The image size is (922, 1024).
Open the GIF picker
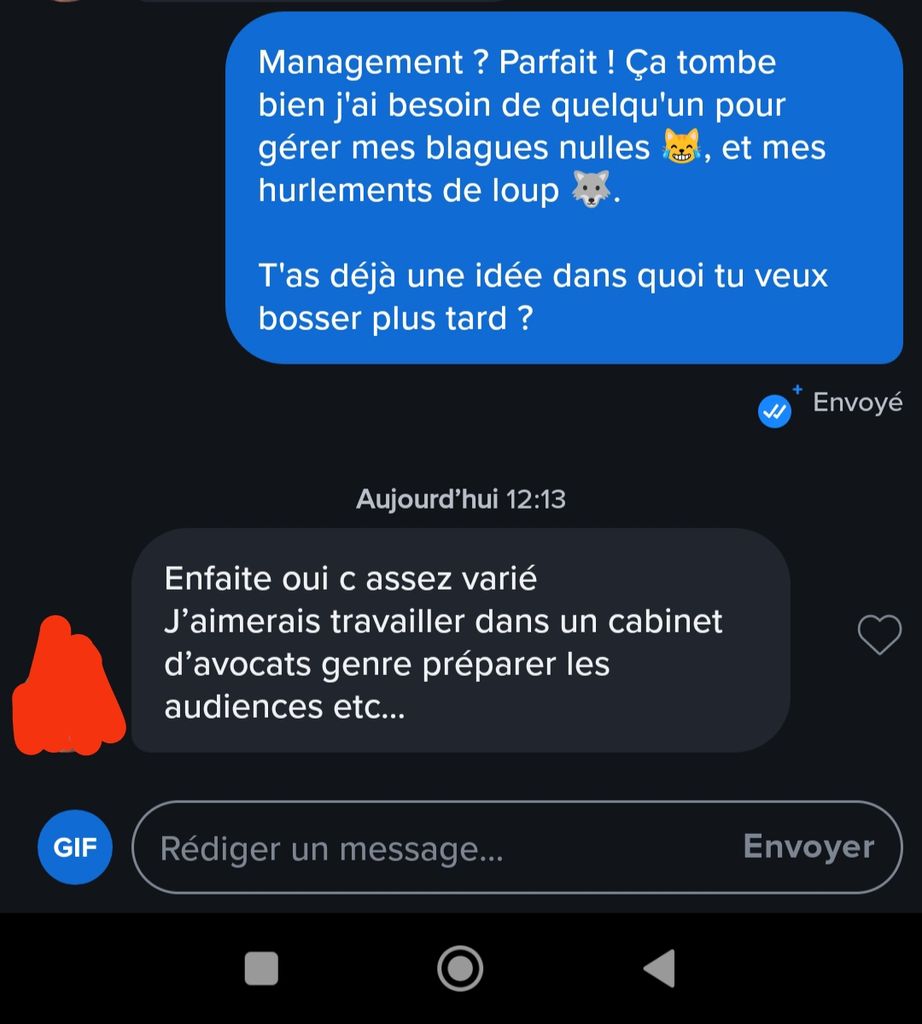(x=75, y=848)
